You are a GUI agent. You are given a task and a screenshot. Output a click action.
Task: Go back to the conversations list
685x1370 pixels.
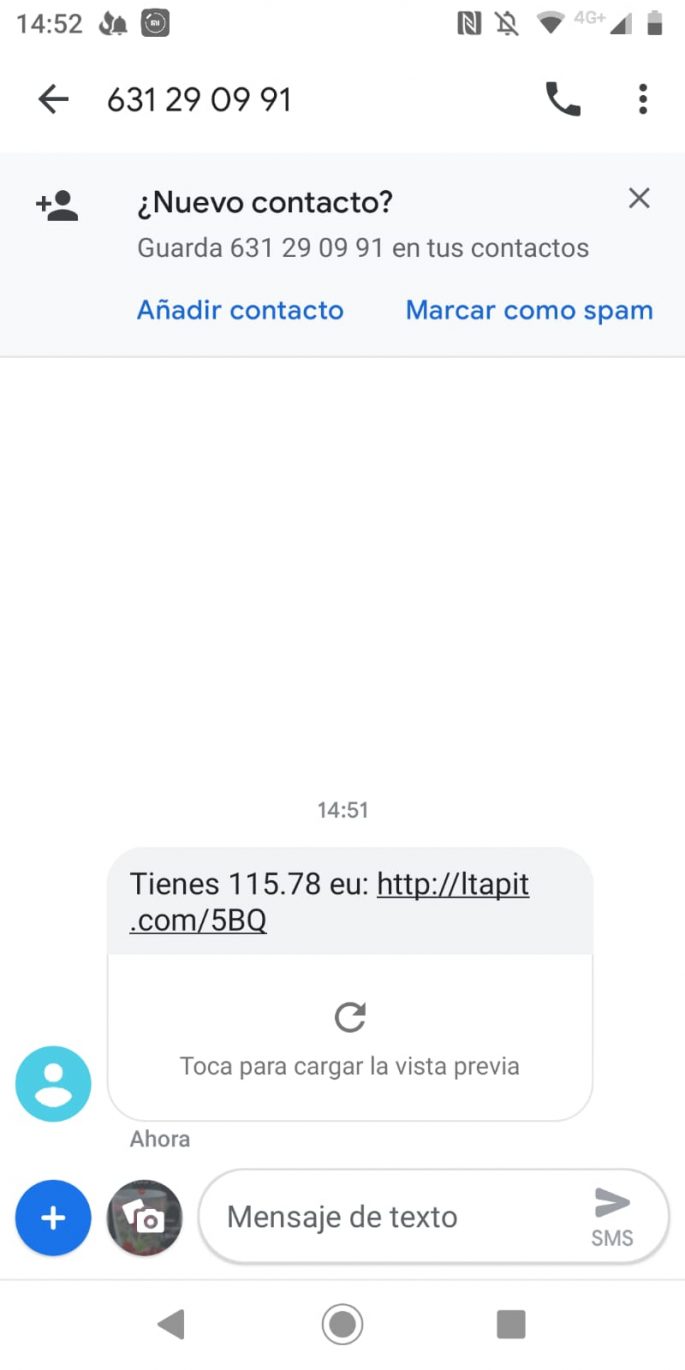click(x=53, y=99)
